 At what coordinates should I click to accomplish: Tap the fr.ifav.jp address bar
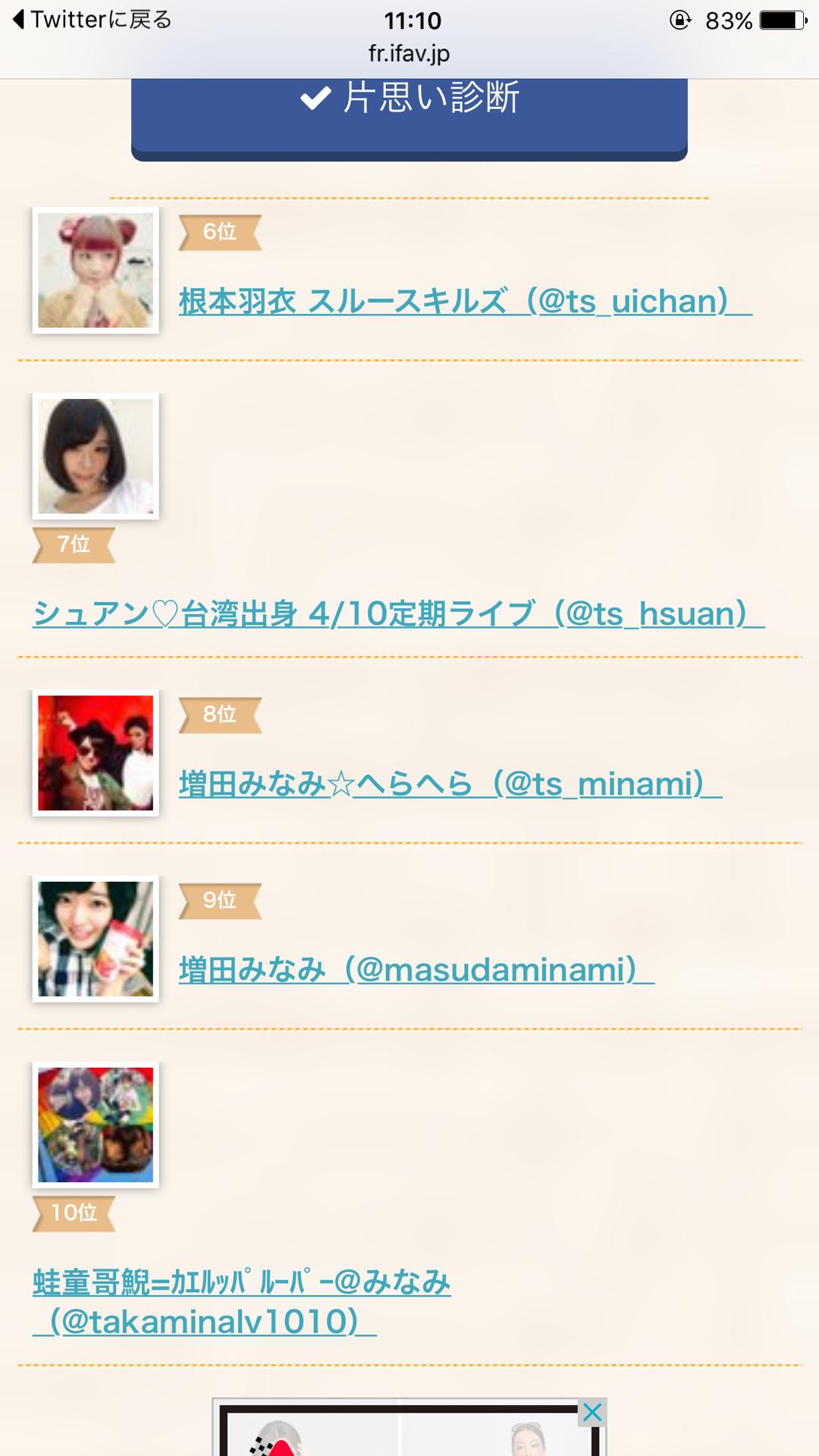[x=409, y=54]
